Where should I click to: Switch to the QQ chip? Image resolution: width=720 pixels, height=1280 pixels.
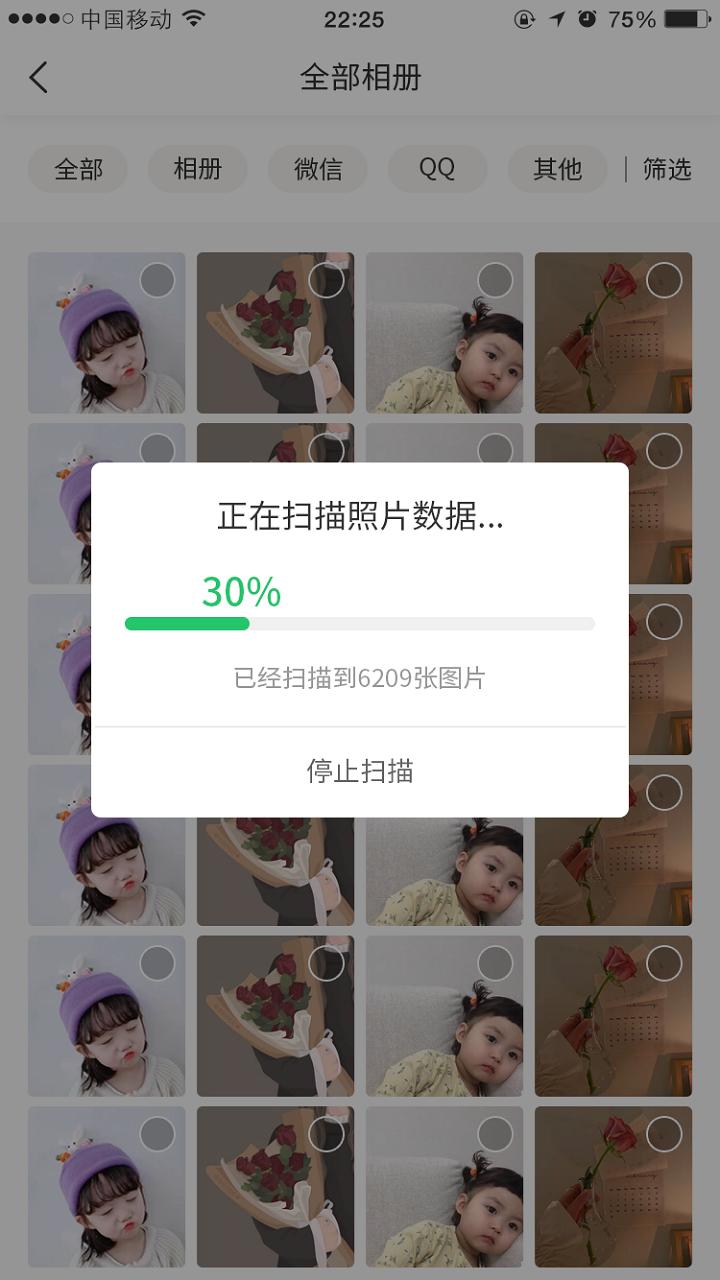pos(437,169)
